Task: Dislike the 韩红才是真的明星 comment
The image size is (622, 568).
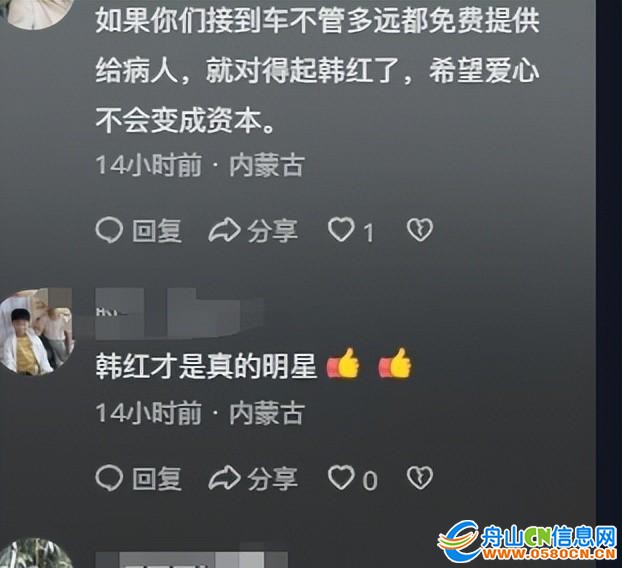Action: (419, 479)
